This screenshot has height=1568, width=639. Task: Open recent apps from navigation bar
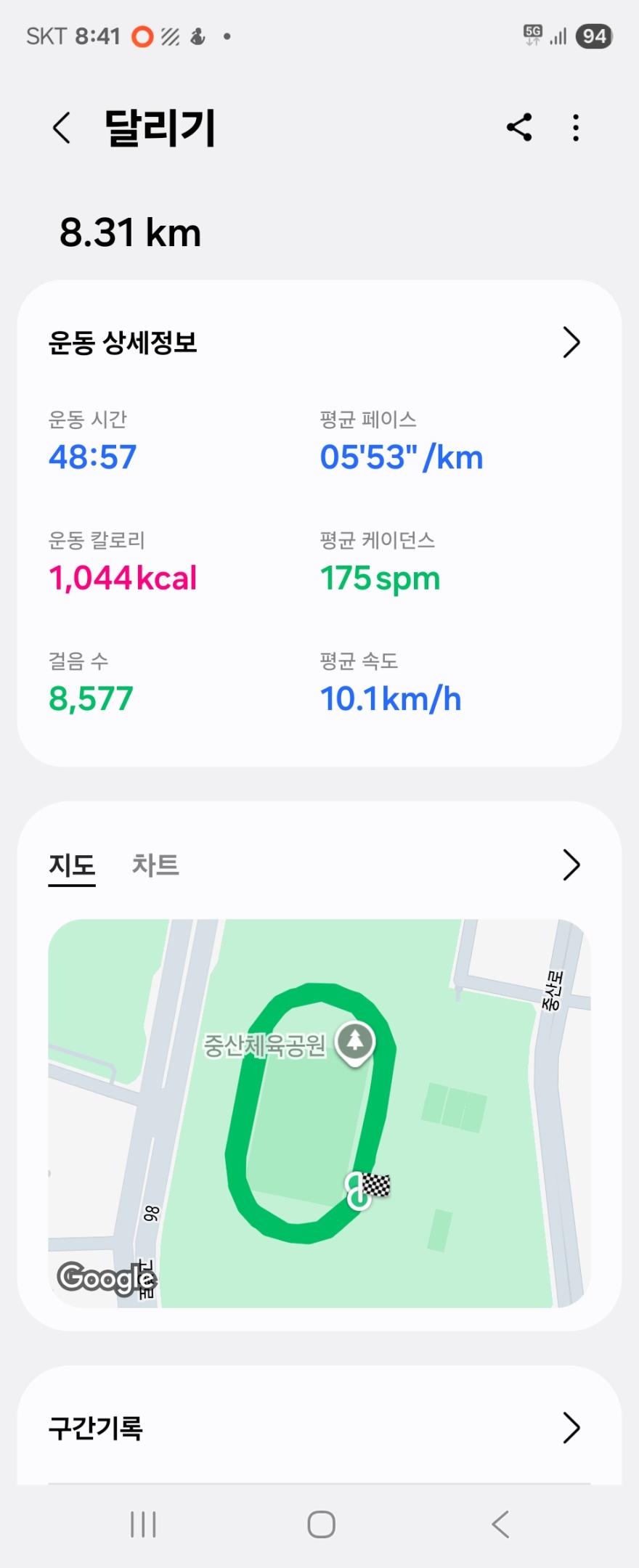click(x=143, y=1524)
